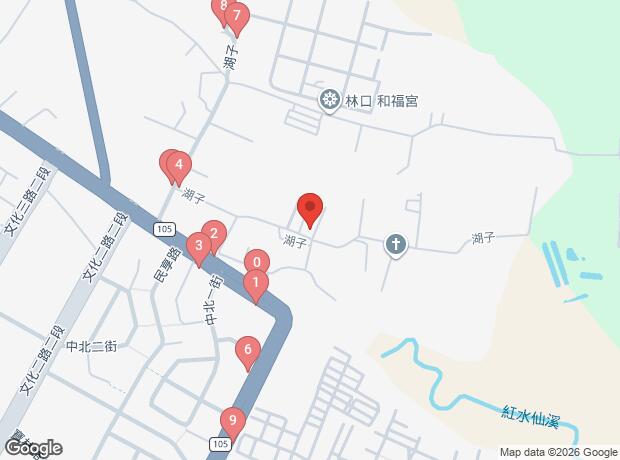Open the 林口 和福宮 temple place icon
The width and height of the screenshot is (620, 460).
tap(327, 99)
